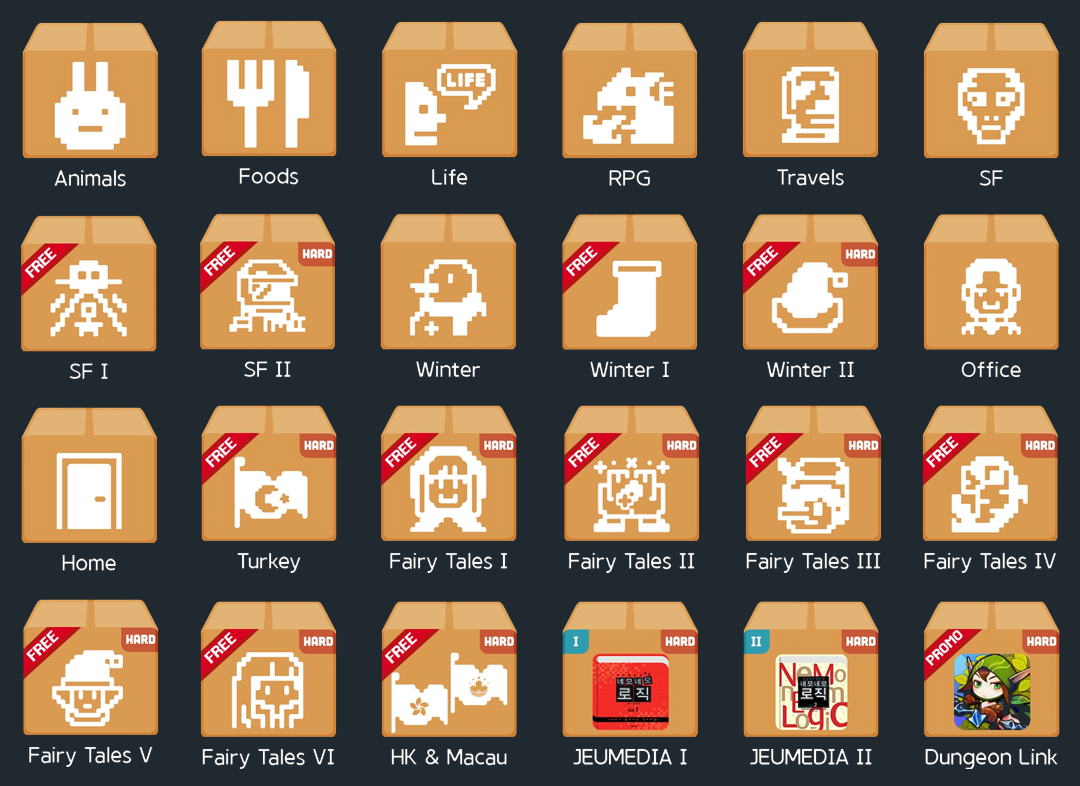1080x786 pixels.
Task: Open the JEUMEDIA II pack
Action: [x=810, y=673]
